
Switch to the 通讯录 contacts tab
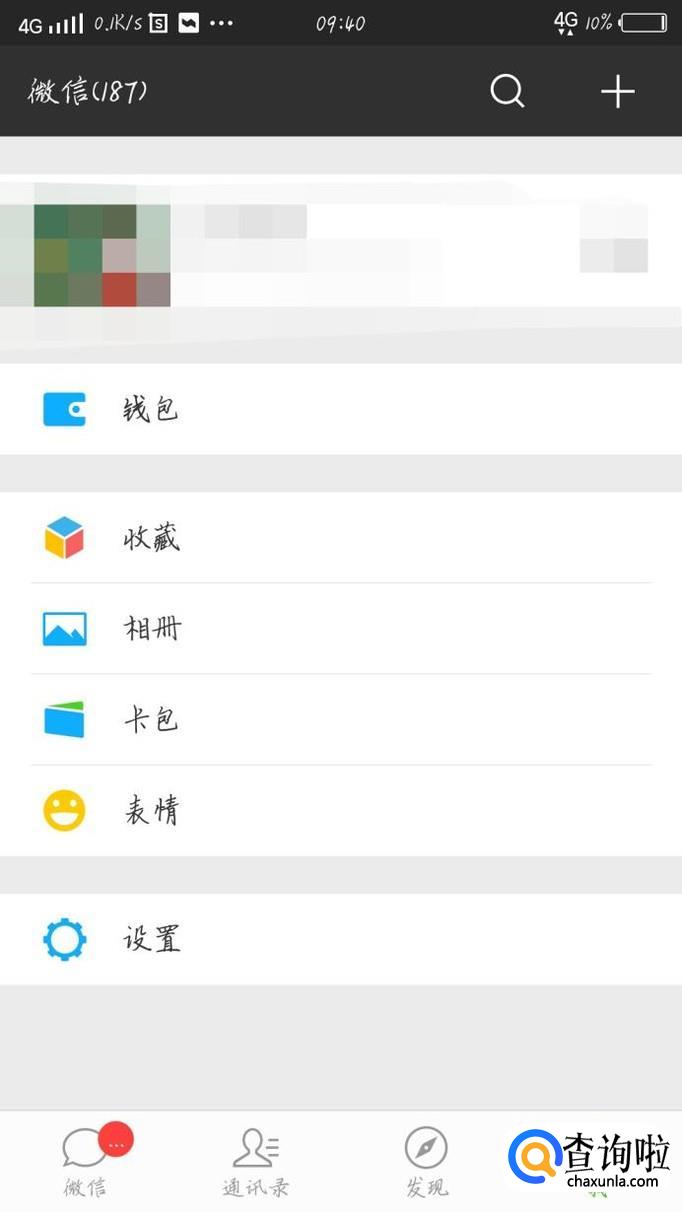256,1162
